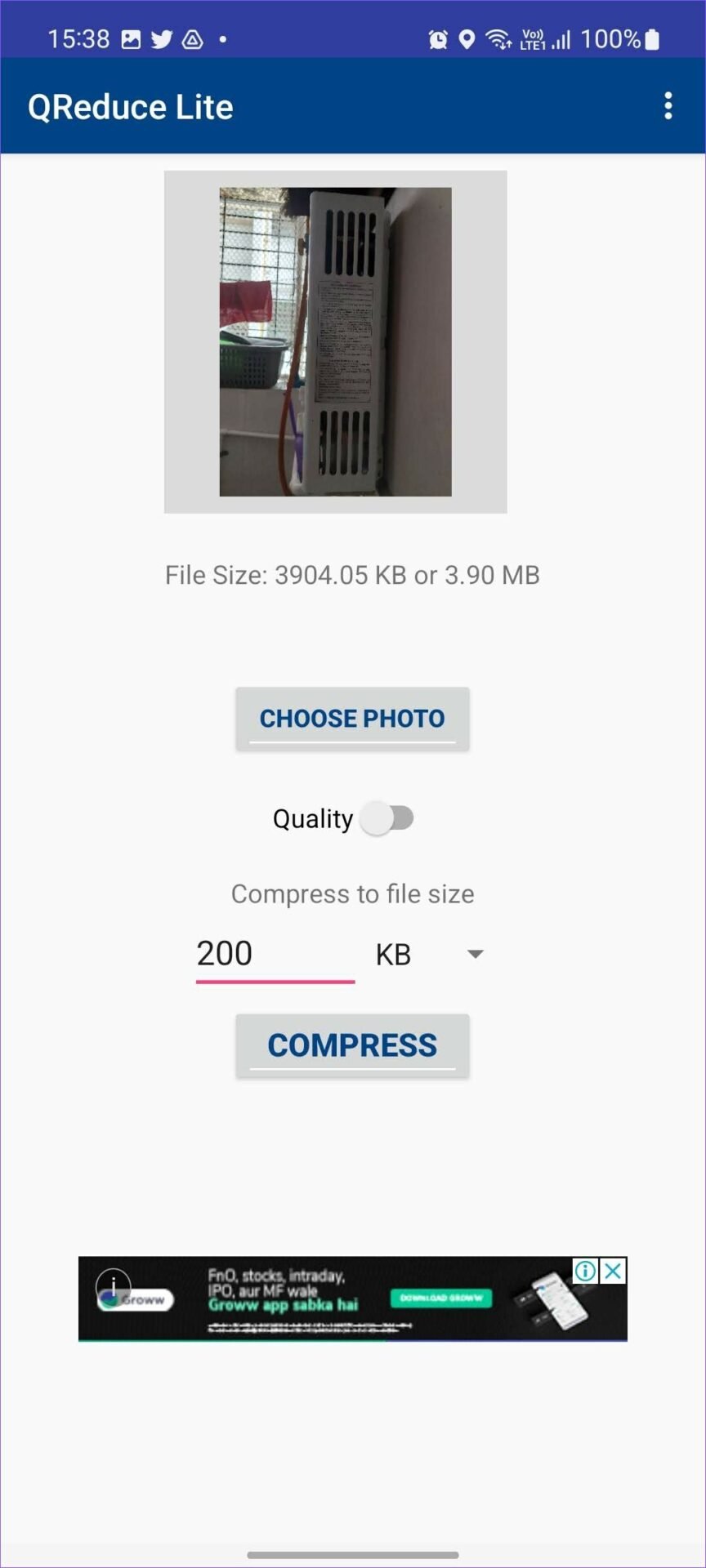The height and width of the screenshot is (1568, 706).
Task: Edit the 200 file size field
Action: pyautogui.click(x=275, y=954)
